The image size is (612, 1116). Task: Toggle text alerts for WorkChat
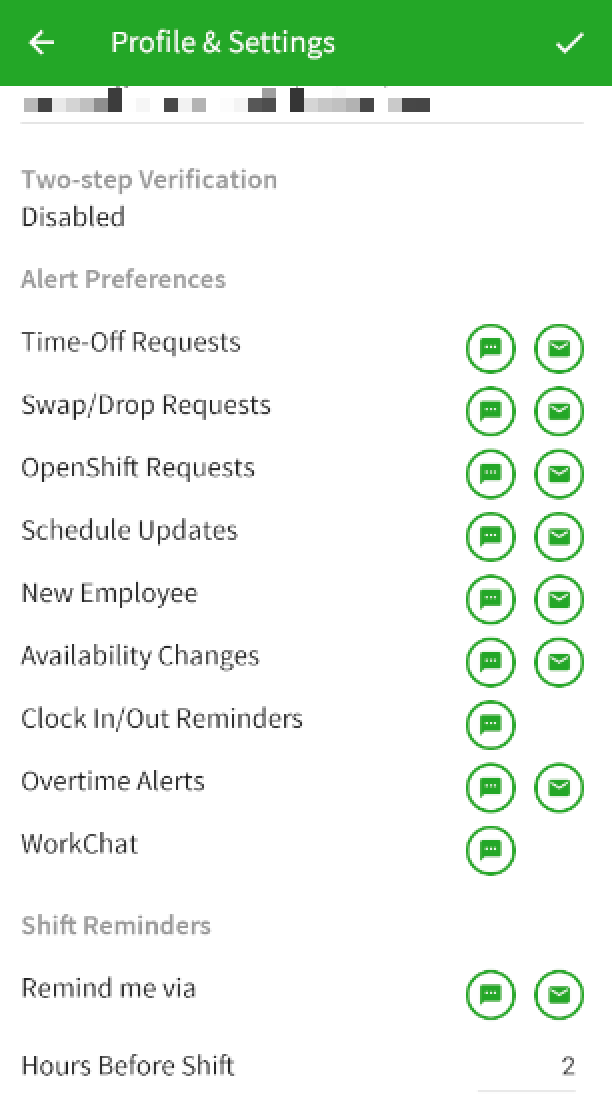(x=491, y=850)
